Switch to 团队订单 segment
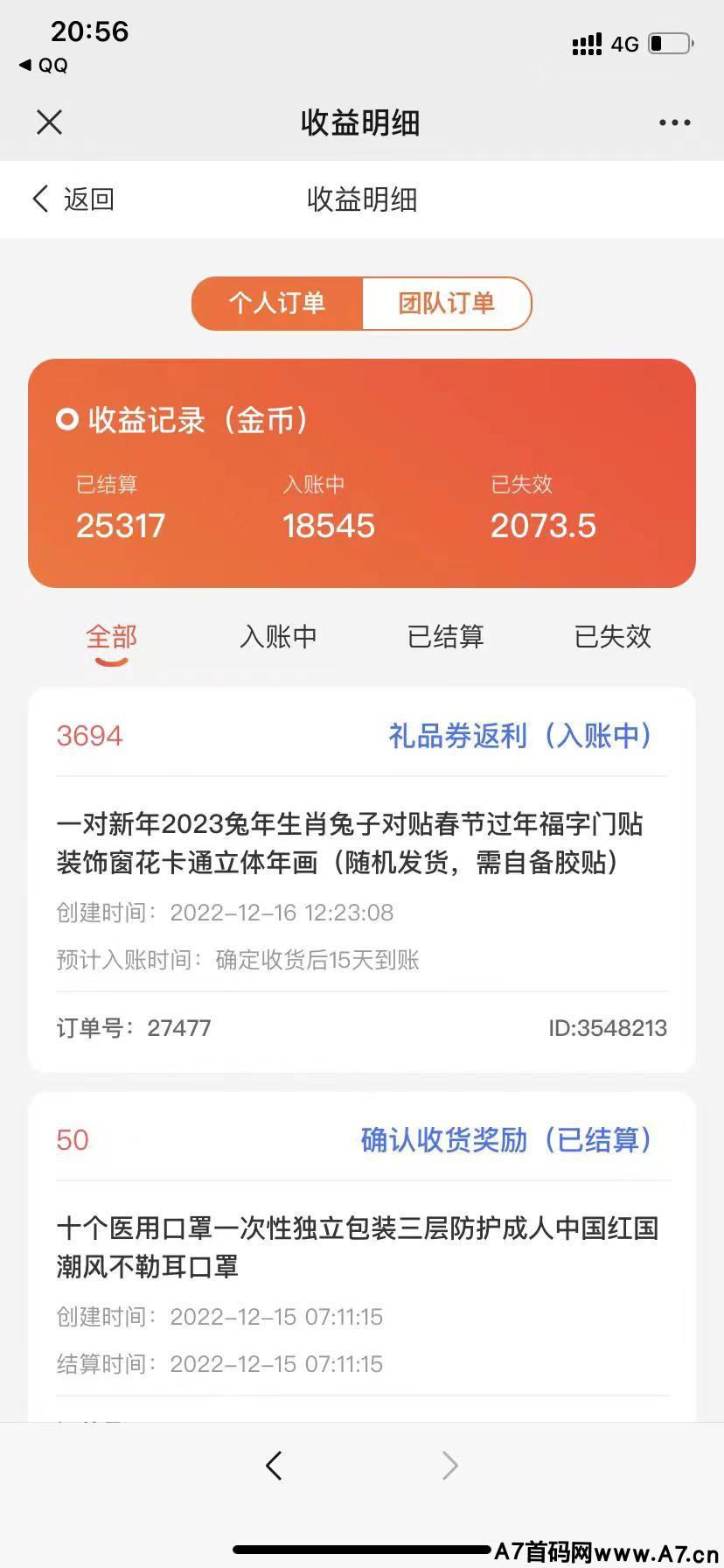724x1568 pixels. [446, 304]
